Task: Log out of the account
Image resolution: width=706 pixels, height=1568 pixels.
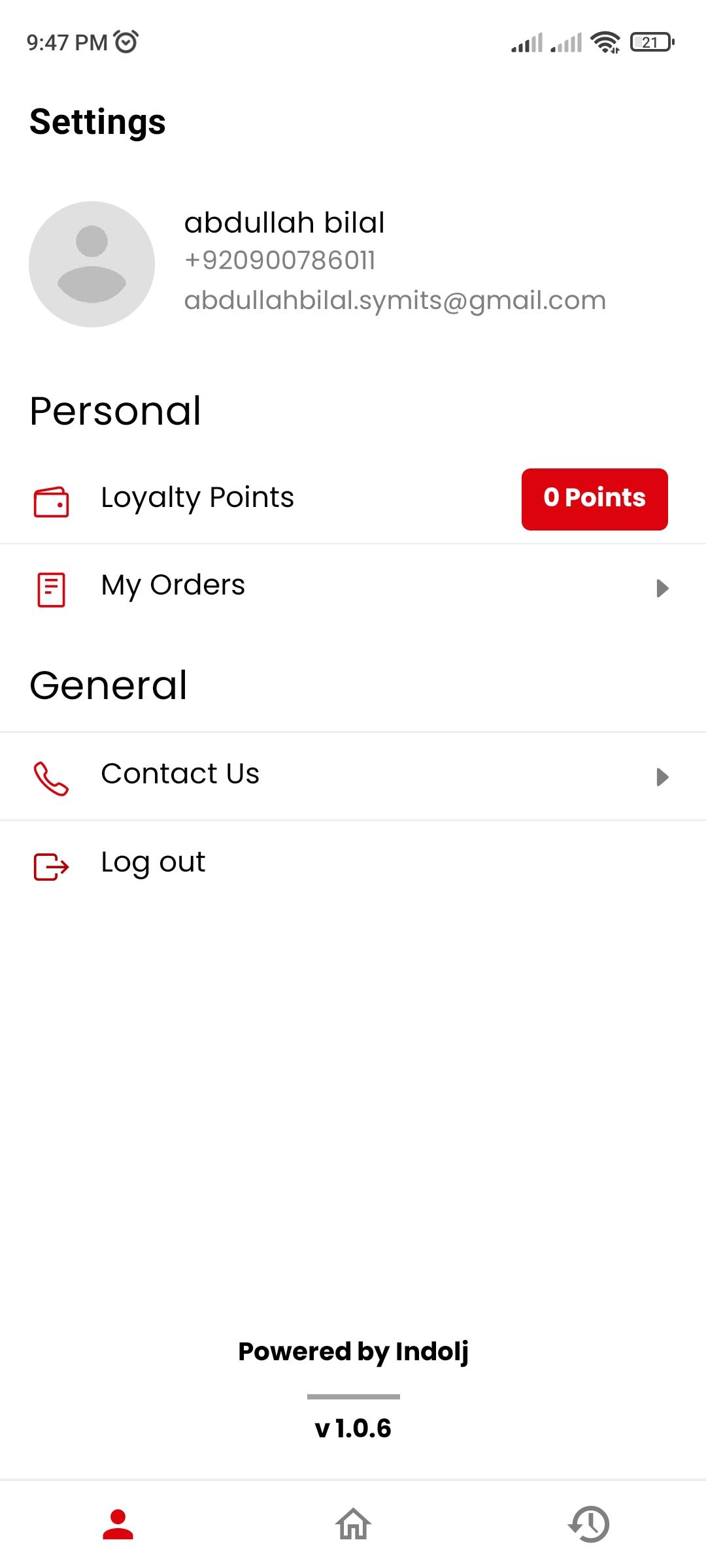Action: [353, 864]
